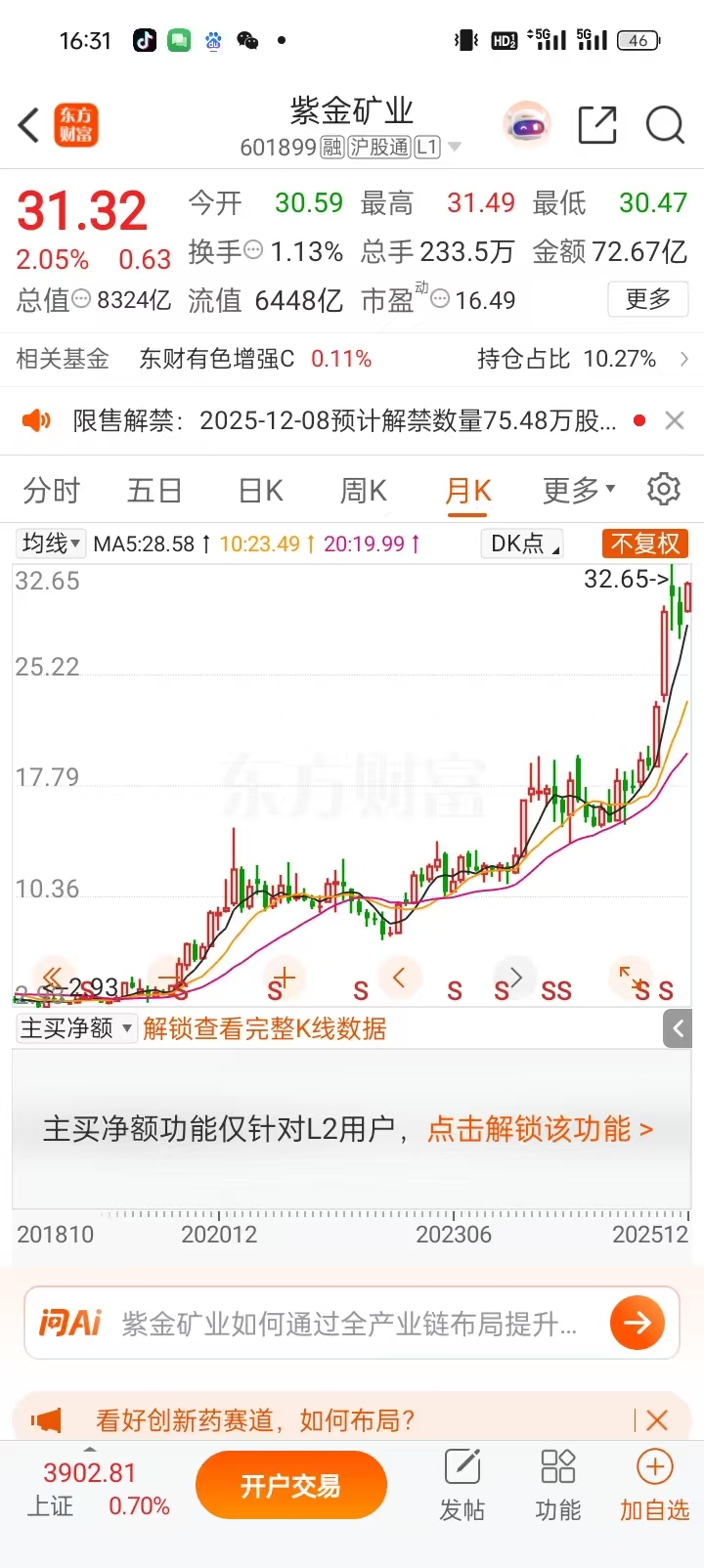The height and width of the screenshot is (1568, 704).
Task: Open the 主买净额 sub-indicator dropdown
Action: pyautogui.click(x=76, y=1028)
